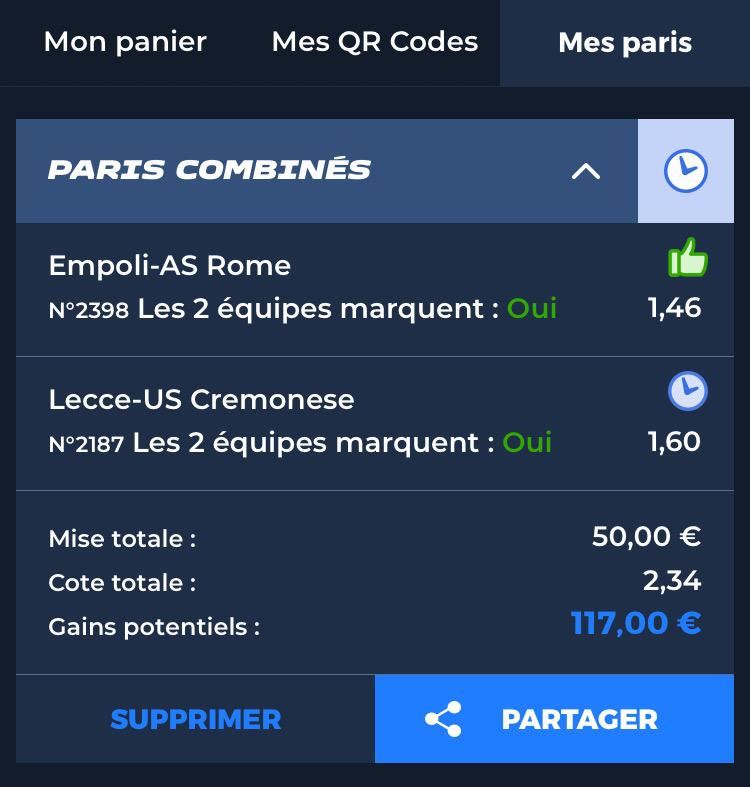Open the Mes QR Codes tab
This screenshot has height=787, width=750.
[375, 42]
